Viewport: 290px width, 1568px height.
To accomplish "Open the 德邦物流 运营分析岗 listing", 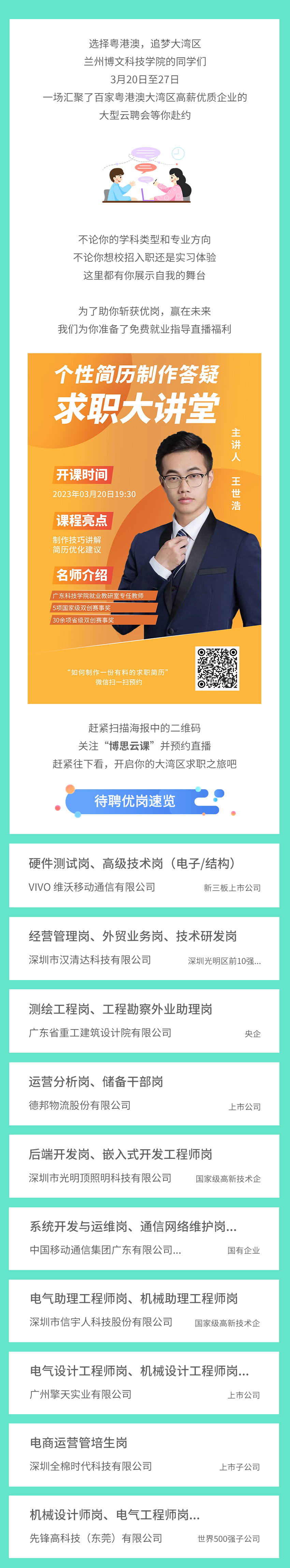I will [144, 1093].
